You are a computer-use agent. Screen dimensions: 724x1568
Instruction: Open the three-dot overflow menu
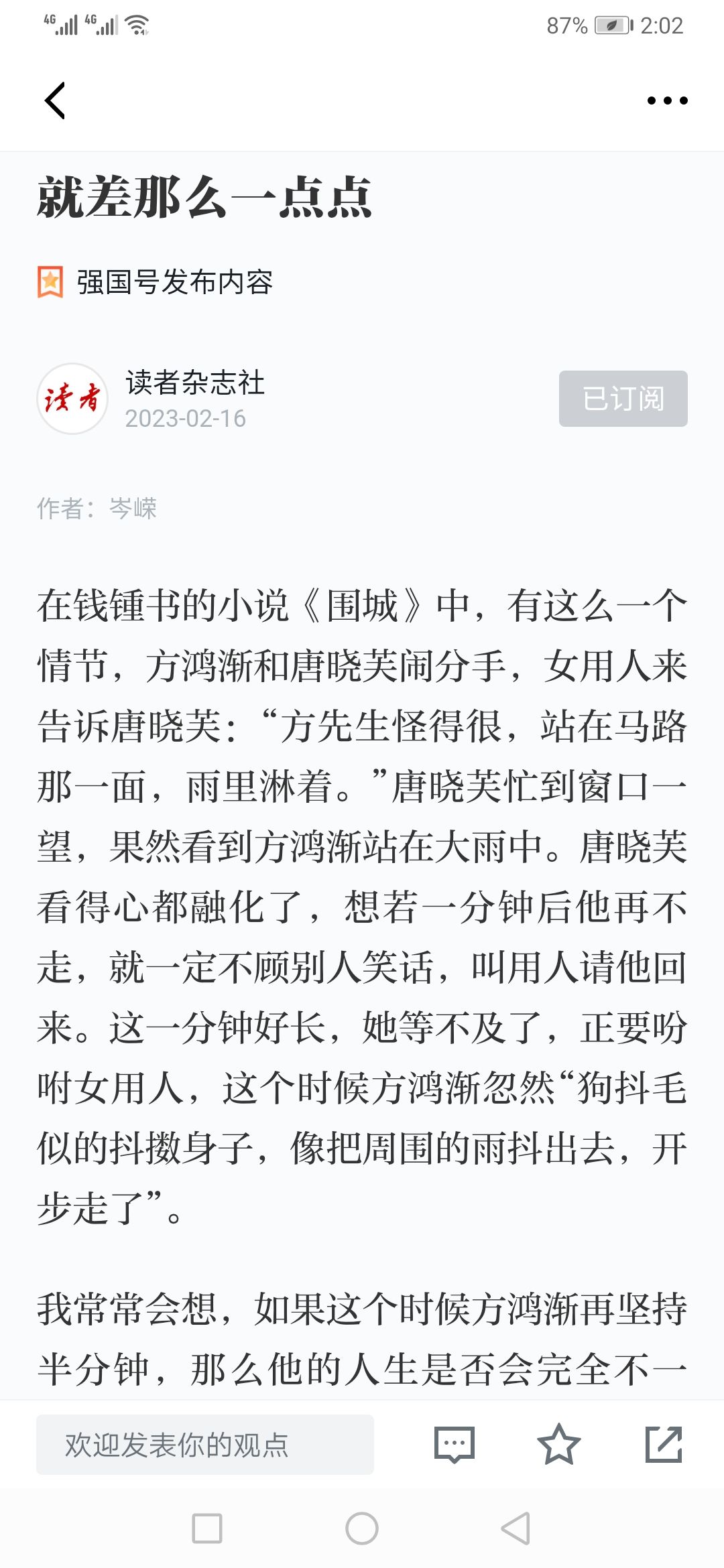[x=667, y=101]
